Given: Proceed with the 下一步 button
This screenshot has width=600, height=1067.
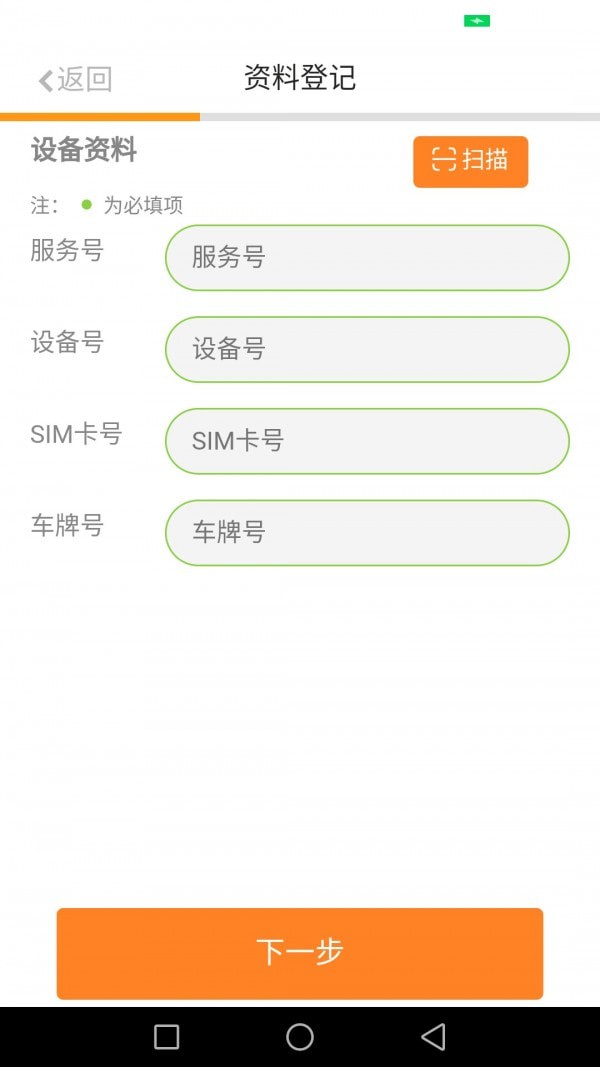Looking at the screenshot, I should click(300, 953).
